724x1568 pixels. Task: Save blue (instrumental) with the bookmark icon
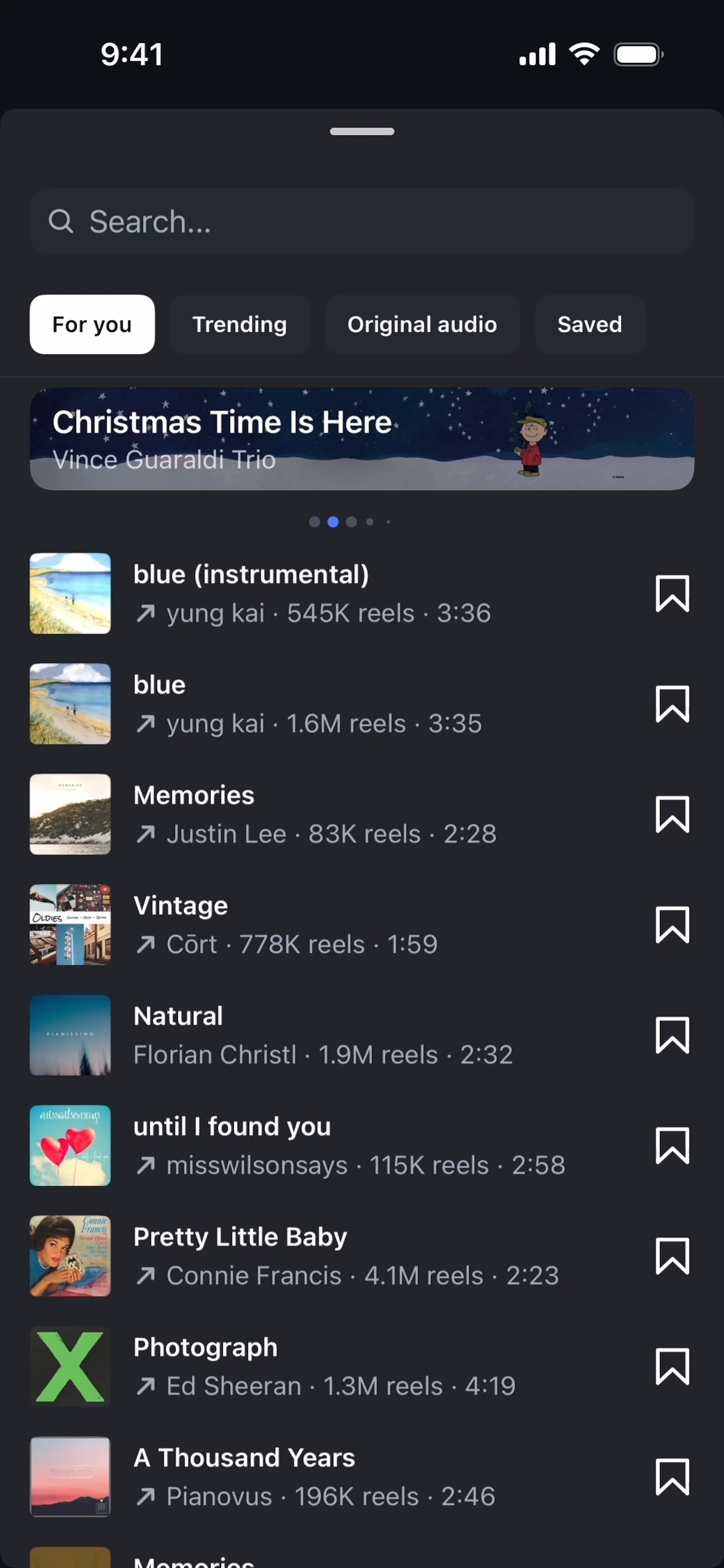click(672, 593)
